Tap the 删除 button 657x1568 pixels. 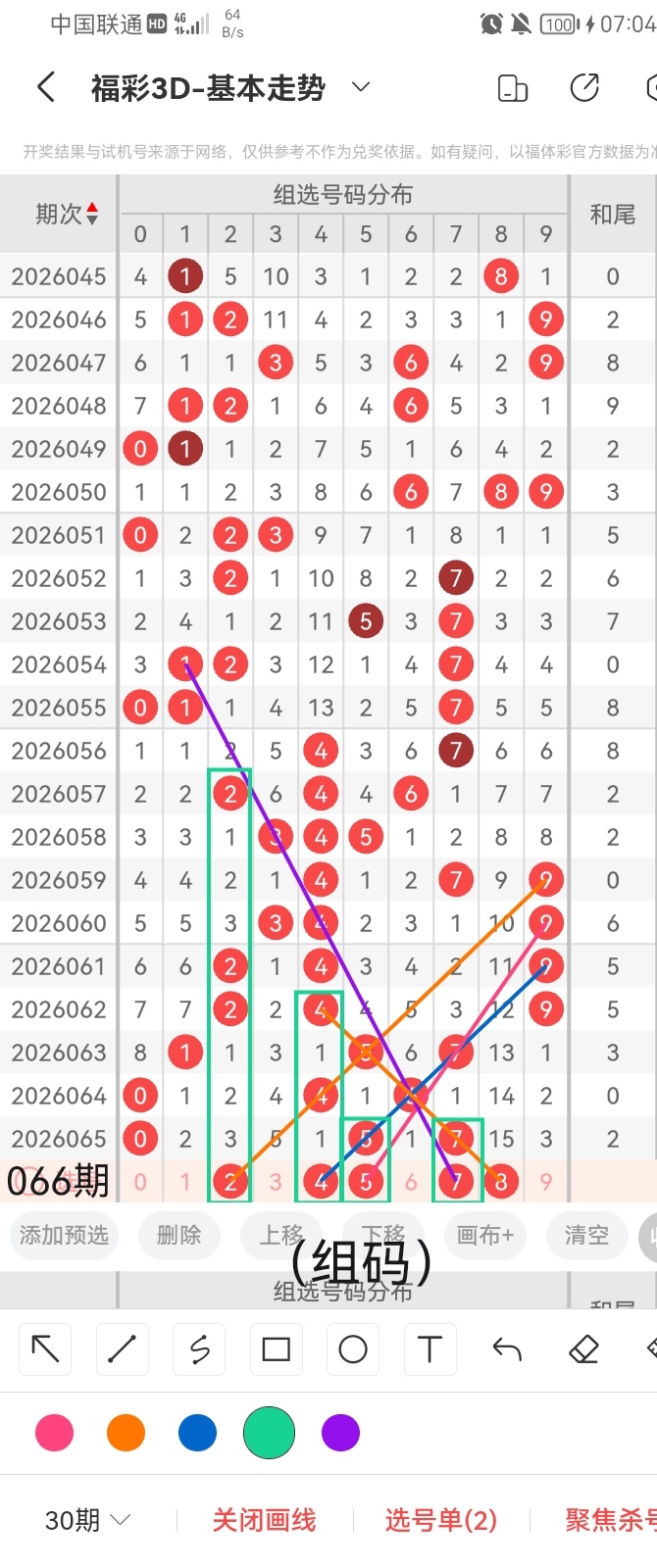tap(178, 1235)
